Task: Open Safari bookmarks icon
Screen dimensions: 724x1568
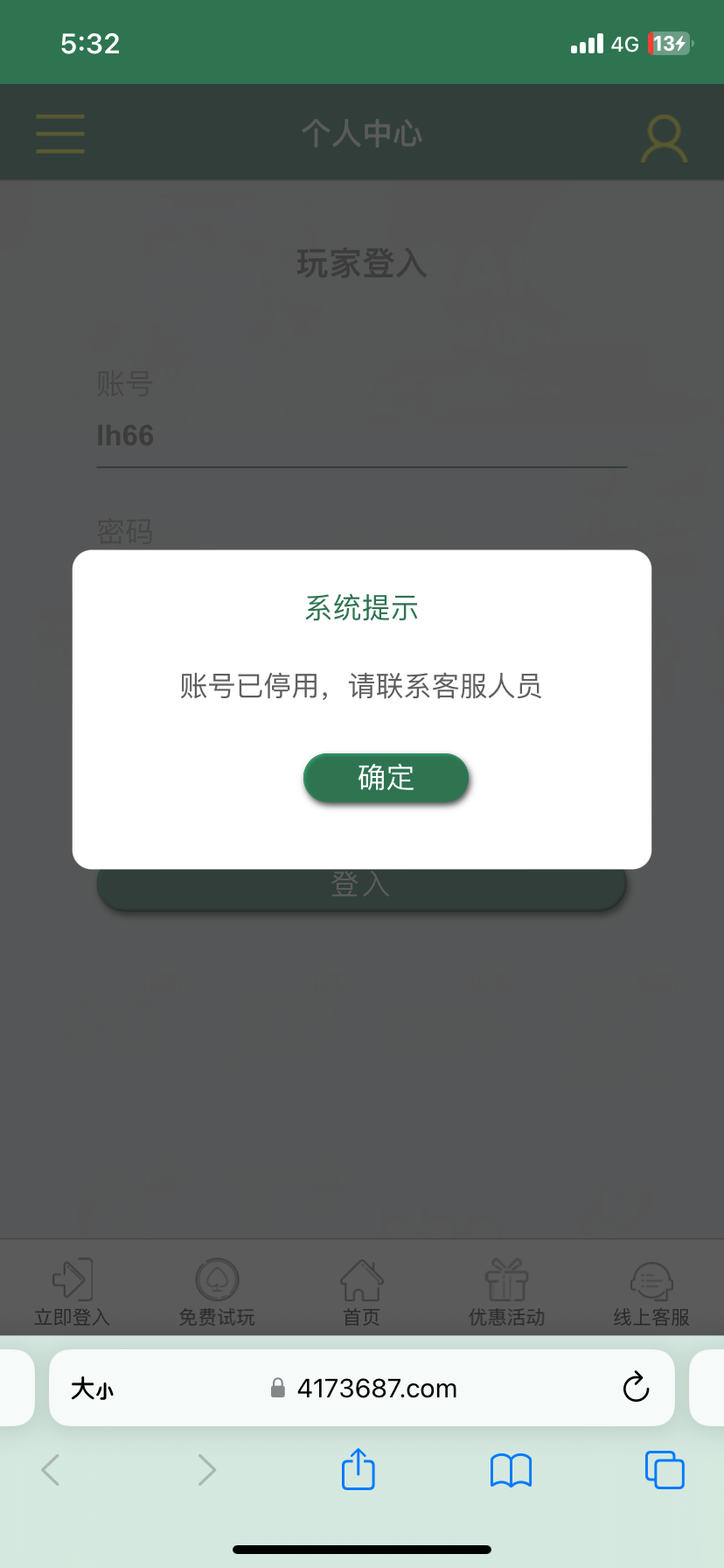Action: tap(511, 1470)
